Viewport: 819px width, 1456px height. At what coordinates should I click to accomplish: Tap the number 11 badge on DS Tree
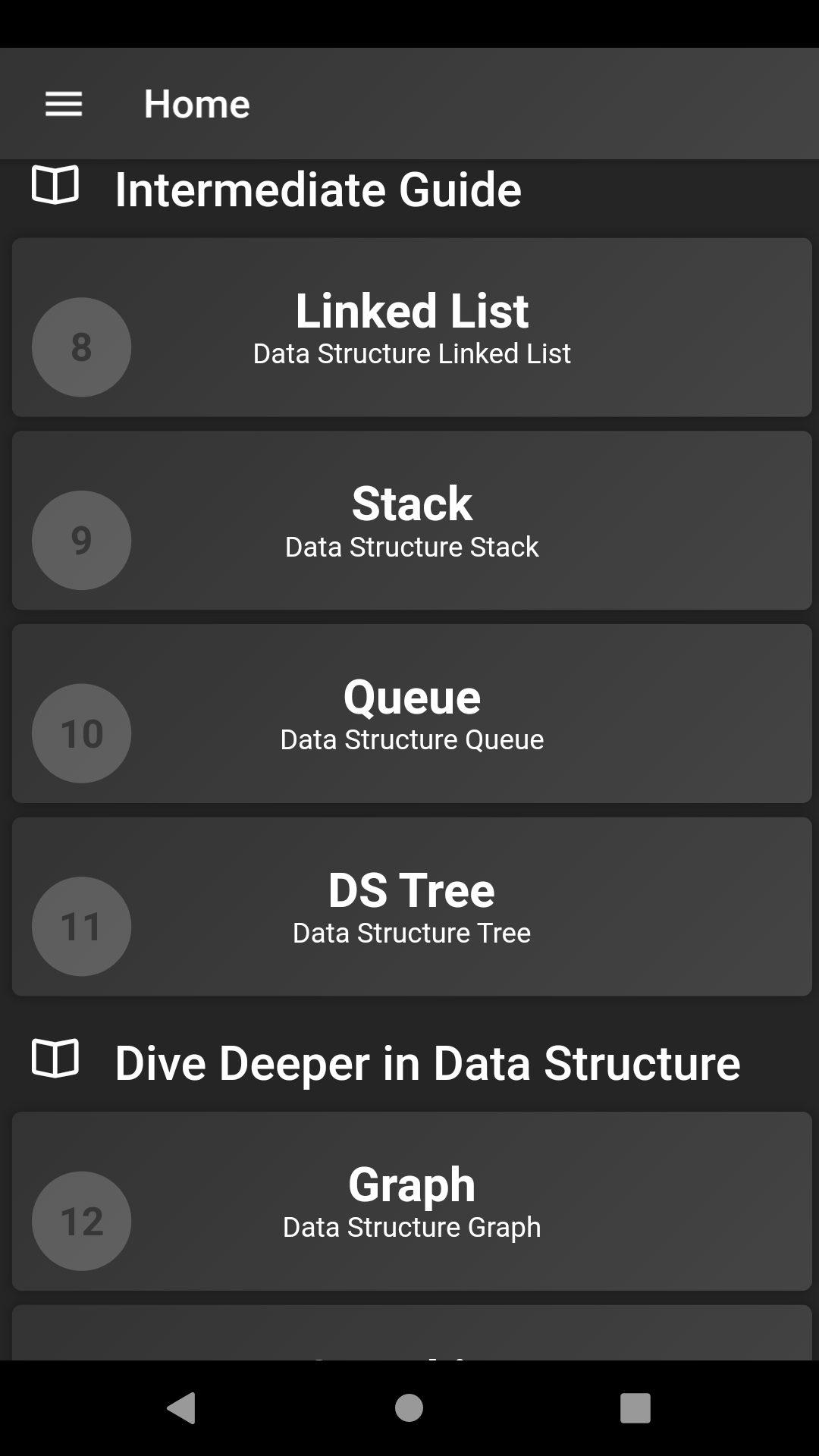pos(81,926)
